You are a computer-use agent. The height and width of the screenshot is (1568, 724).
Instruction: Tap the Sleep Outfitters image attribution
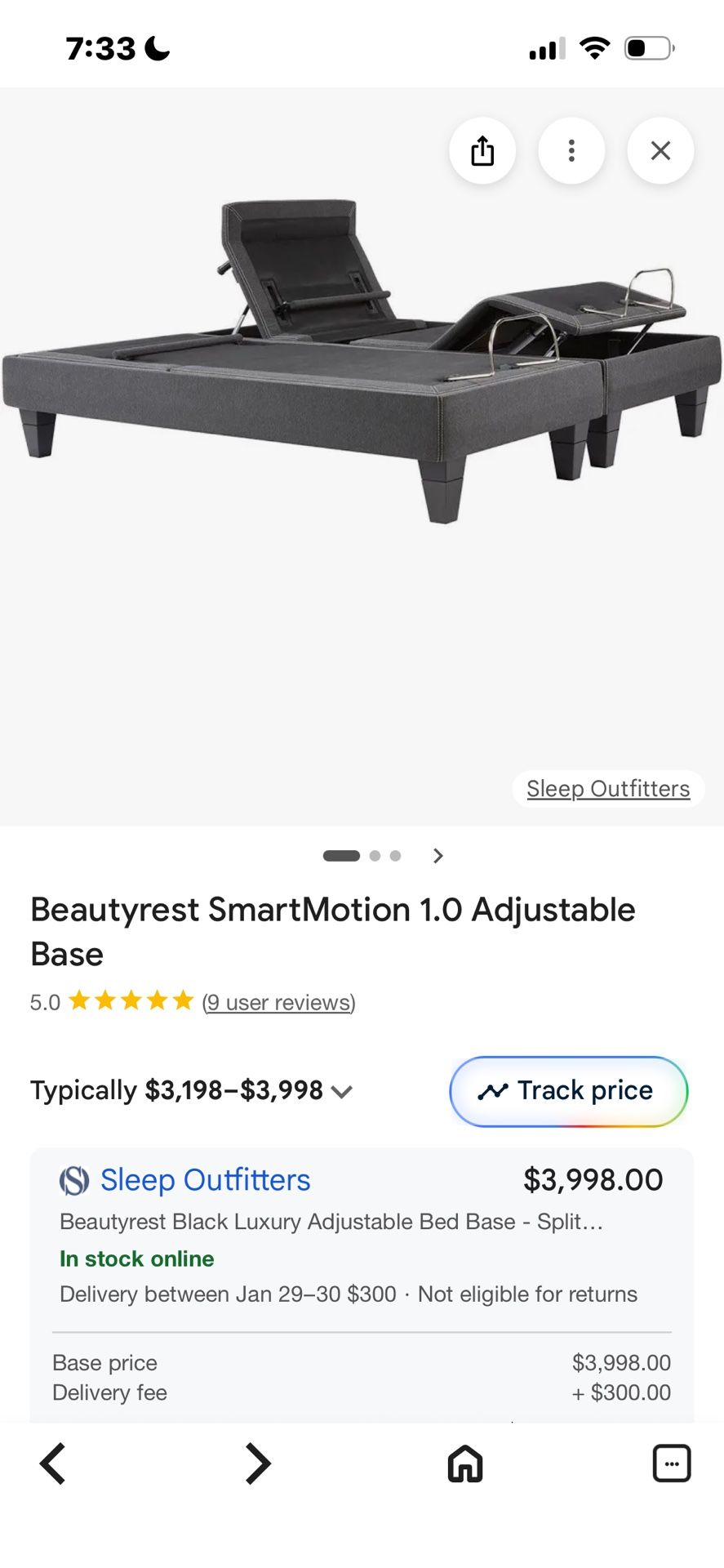click(x=607, y=788)
